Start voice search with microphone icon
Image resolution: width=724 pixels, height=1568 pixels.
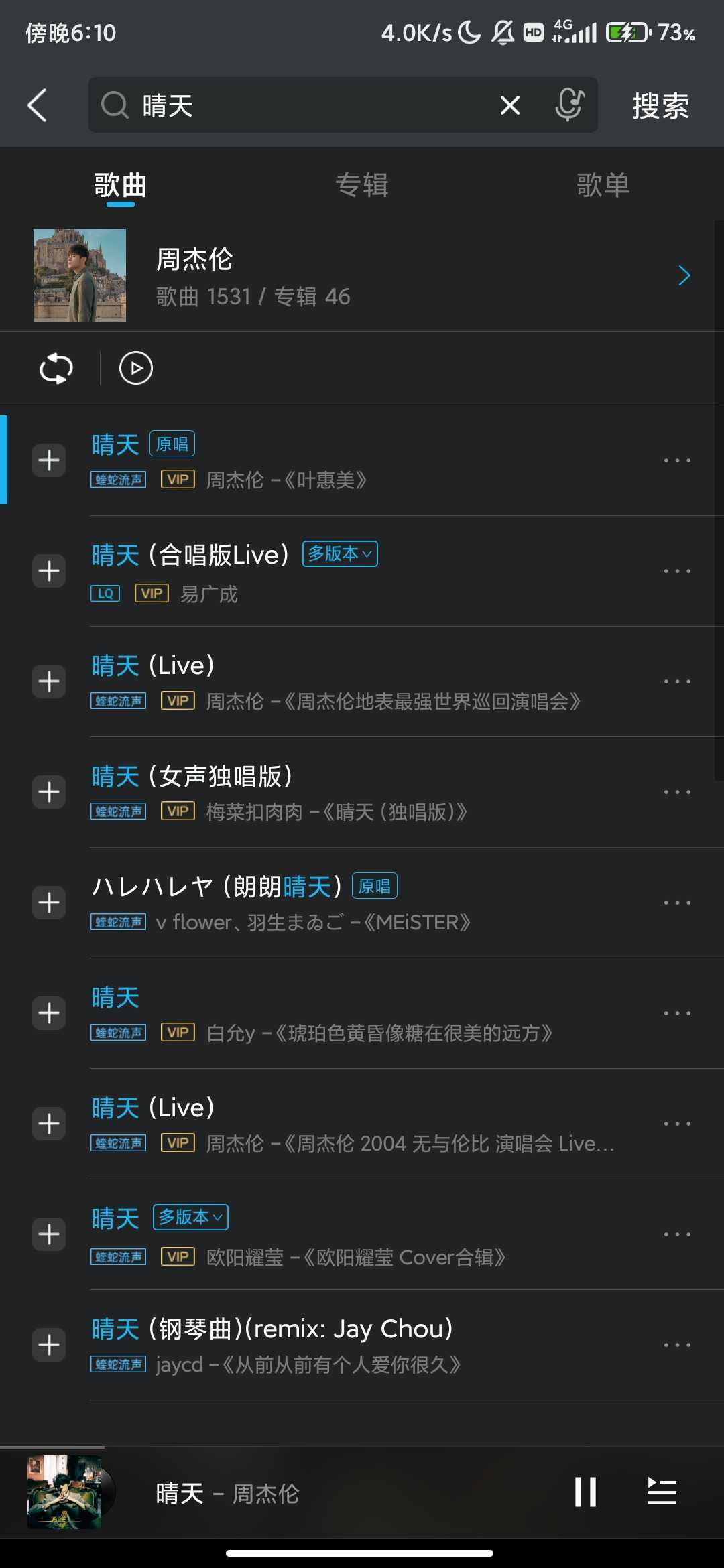pos(569,105)
